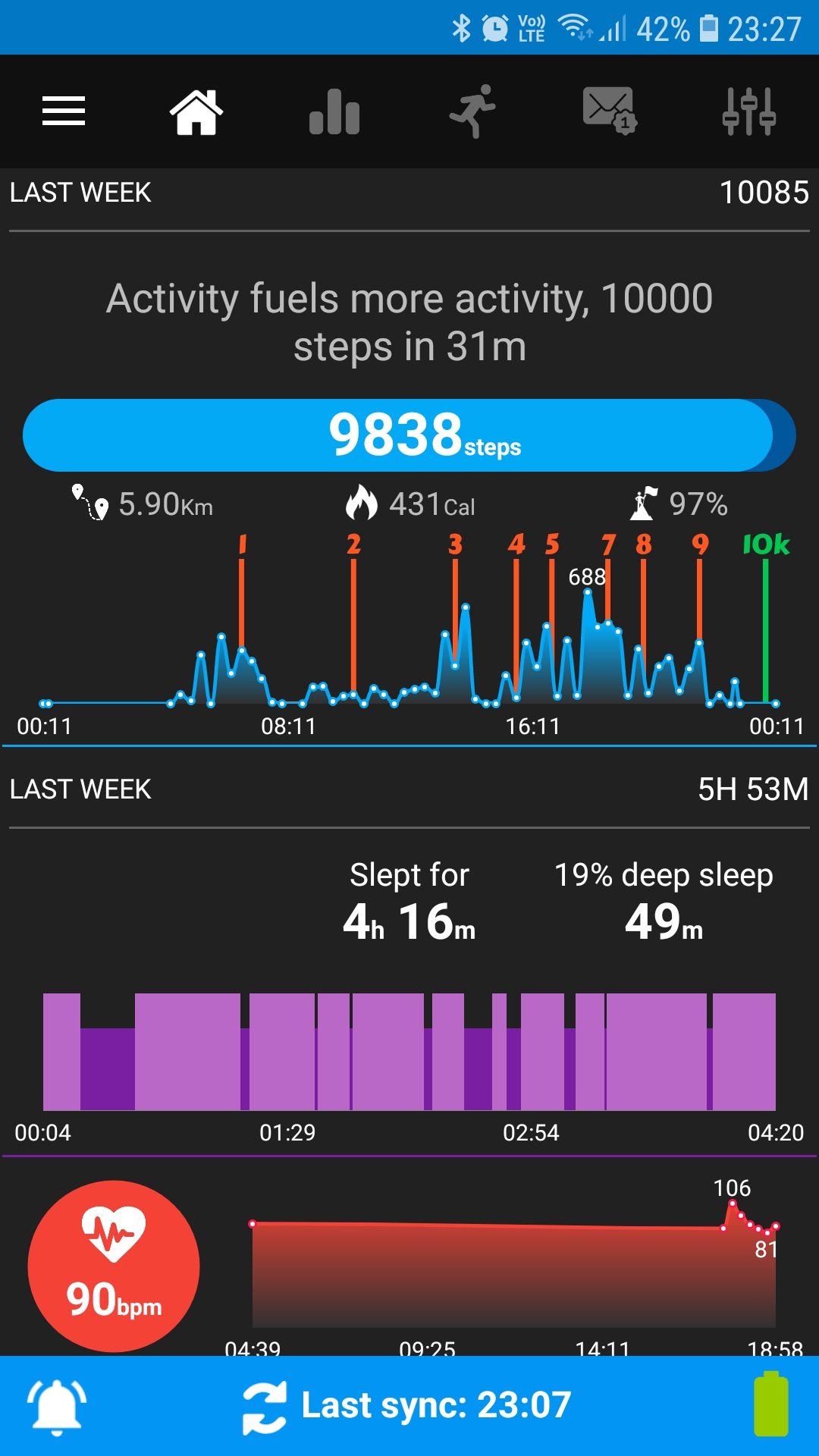Open the sliders settings tab

click(748, 111)
